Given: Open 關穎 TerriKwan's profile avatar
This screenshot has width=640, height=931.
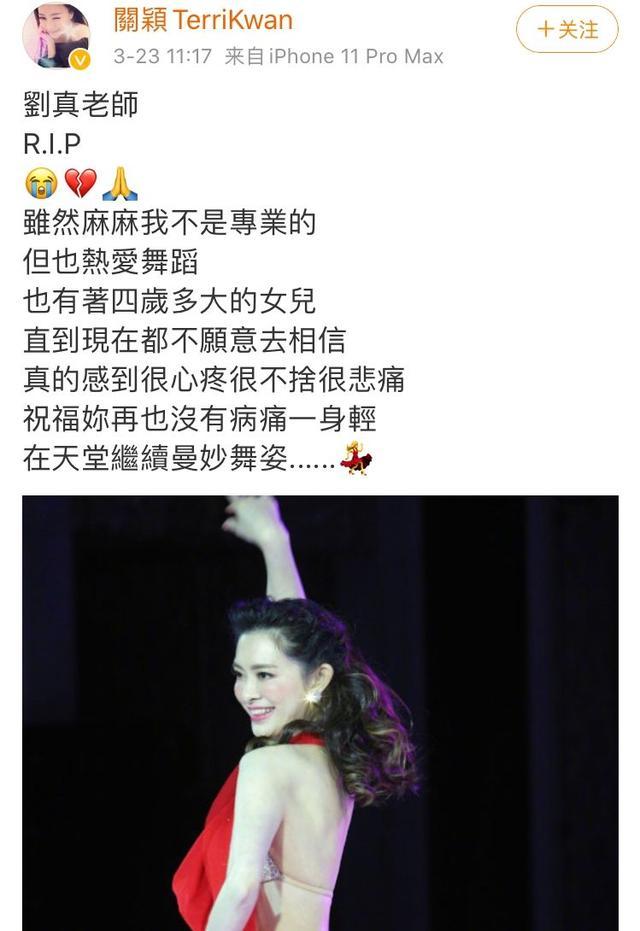Looking at the screenshot, I should click(56, 34).
